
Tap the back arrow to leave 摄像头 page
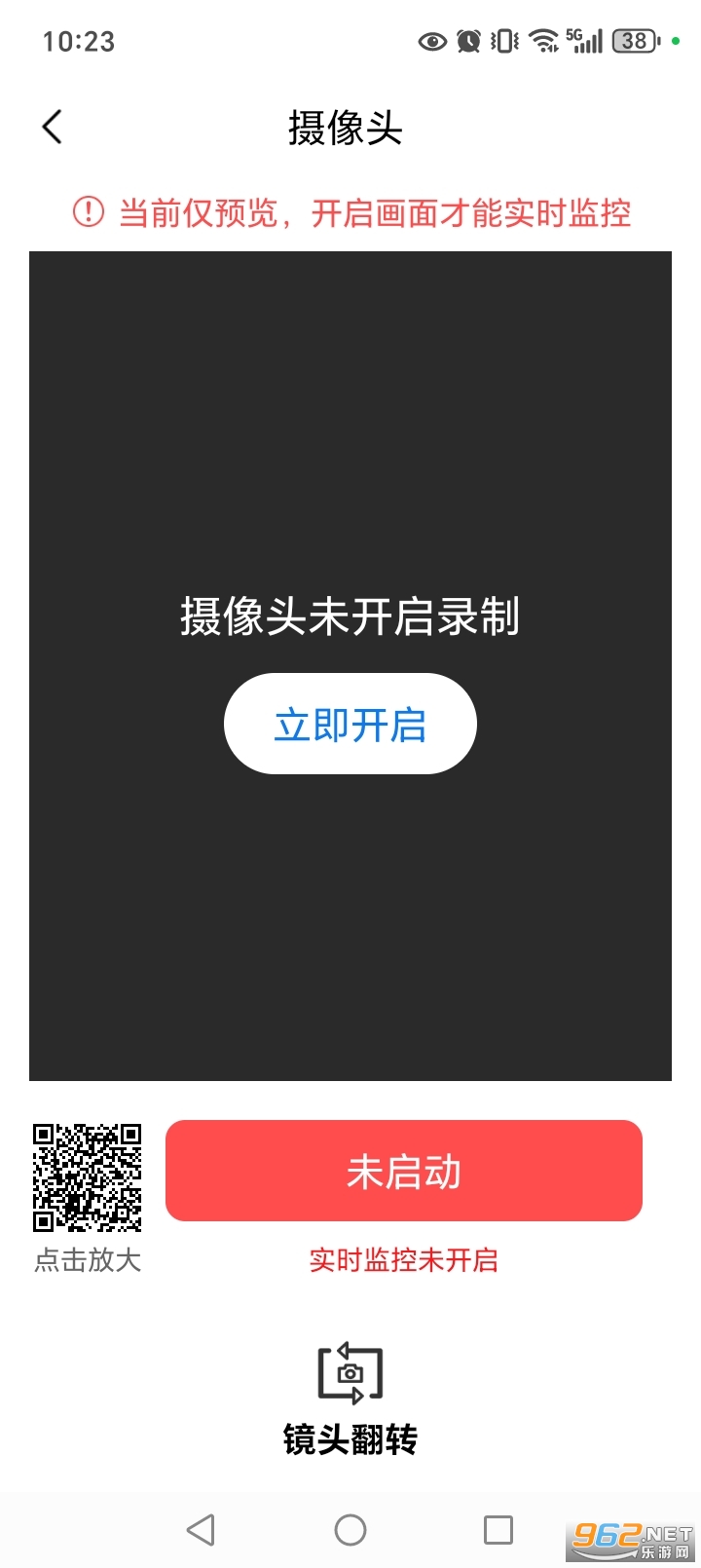pyautogui.click(x=51, y=127)
